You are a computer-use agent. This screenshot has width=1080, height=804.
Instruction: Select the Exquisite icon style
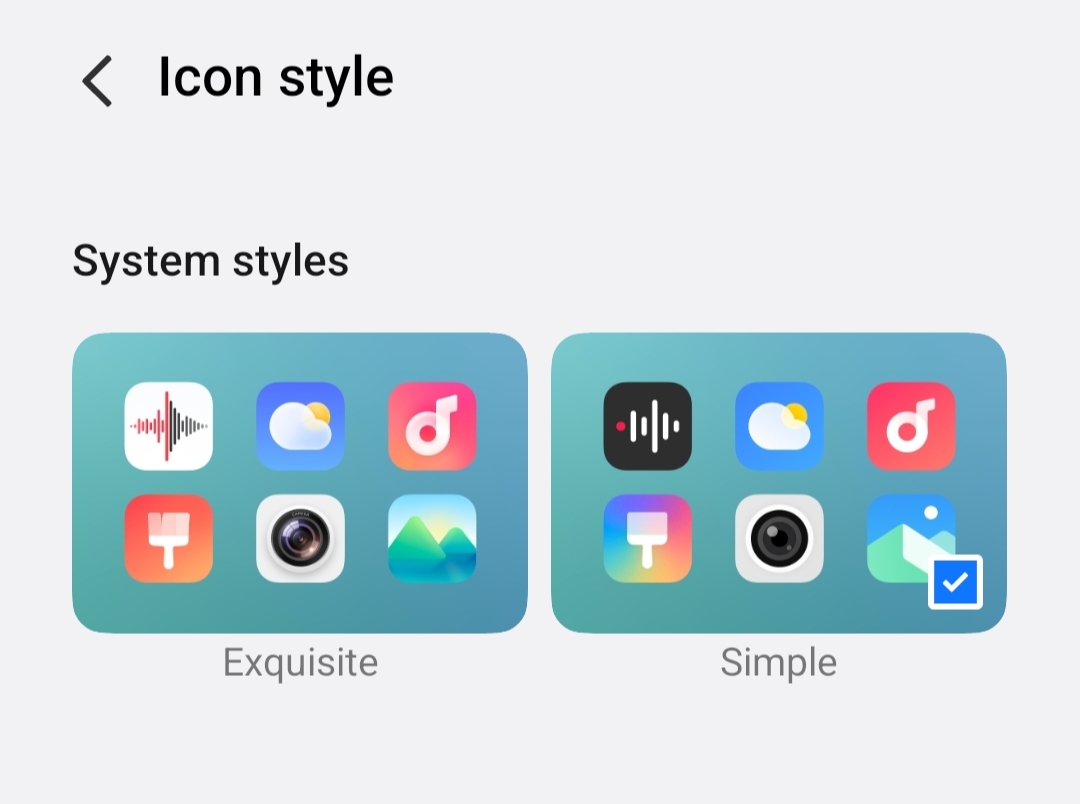tap(299, 483)
